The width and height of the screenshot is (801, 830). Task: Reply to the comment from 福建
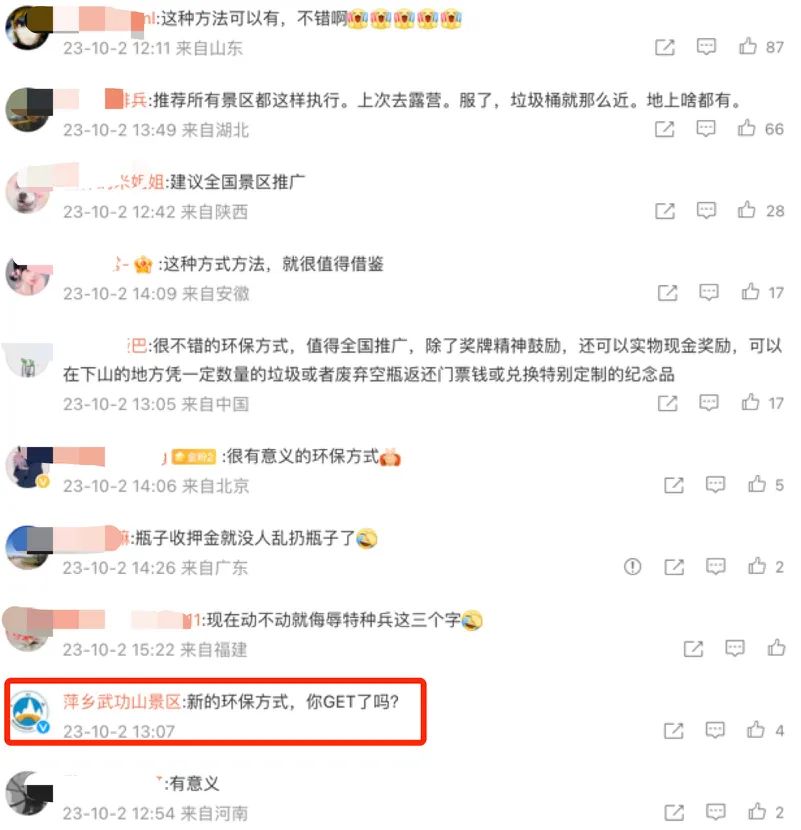click(735, 648)
